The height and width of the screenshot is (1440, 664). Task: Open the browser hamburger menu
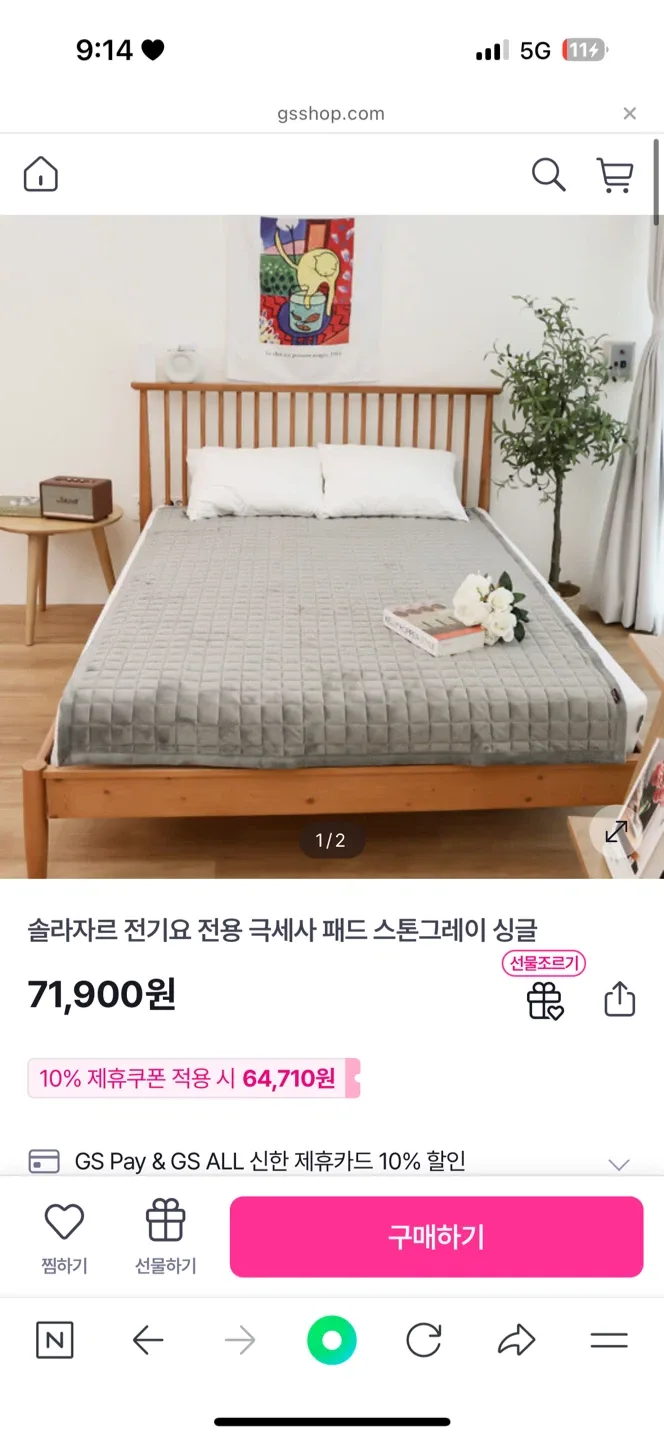(608, 1340)
